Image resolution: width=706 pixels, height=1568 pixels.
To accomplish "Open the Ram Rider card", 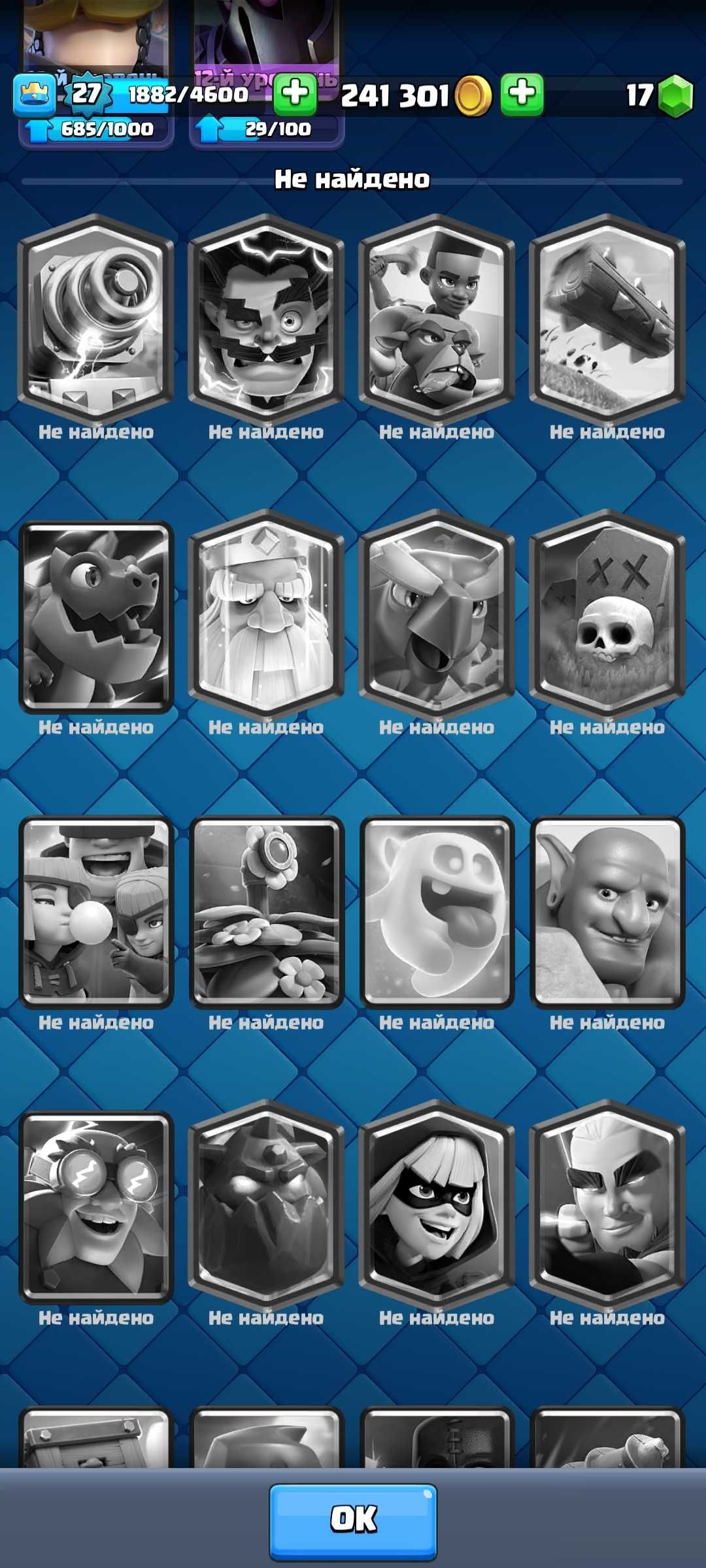I will pos(437,318).
